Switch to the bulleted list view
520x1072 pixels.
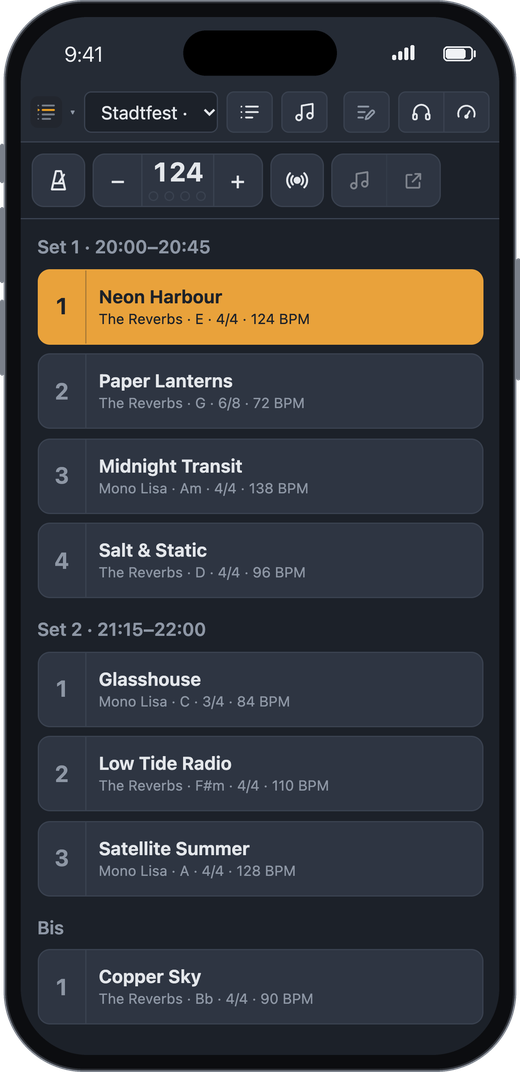click(x=249, y=112)
